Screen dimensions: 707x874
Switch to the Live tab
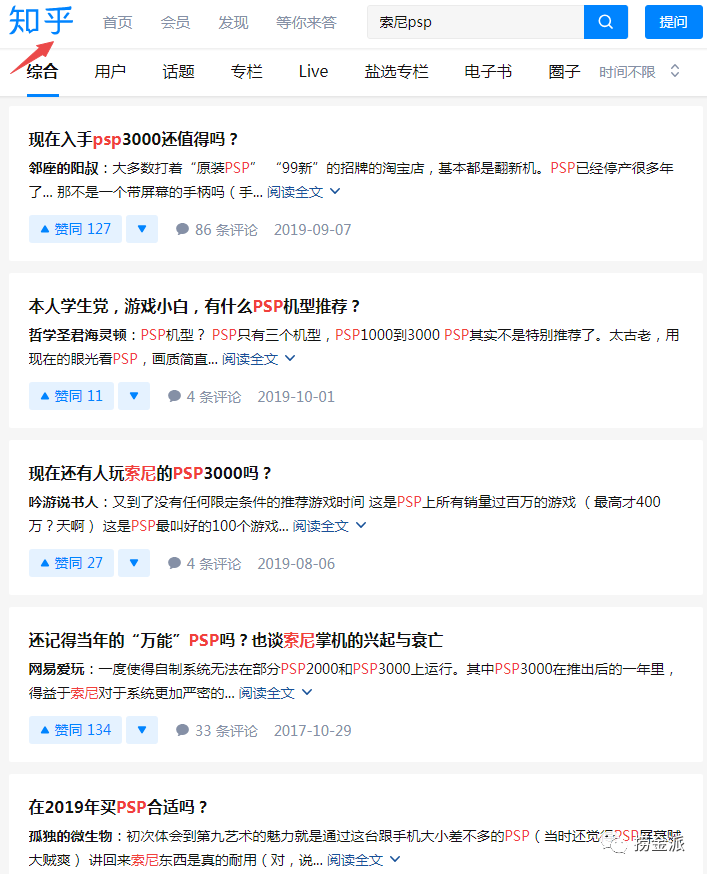click(x=313, y=72)
